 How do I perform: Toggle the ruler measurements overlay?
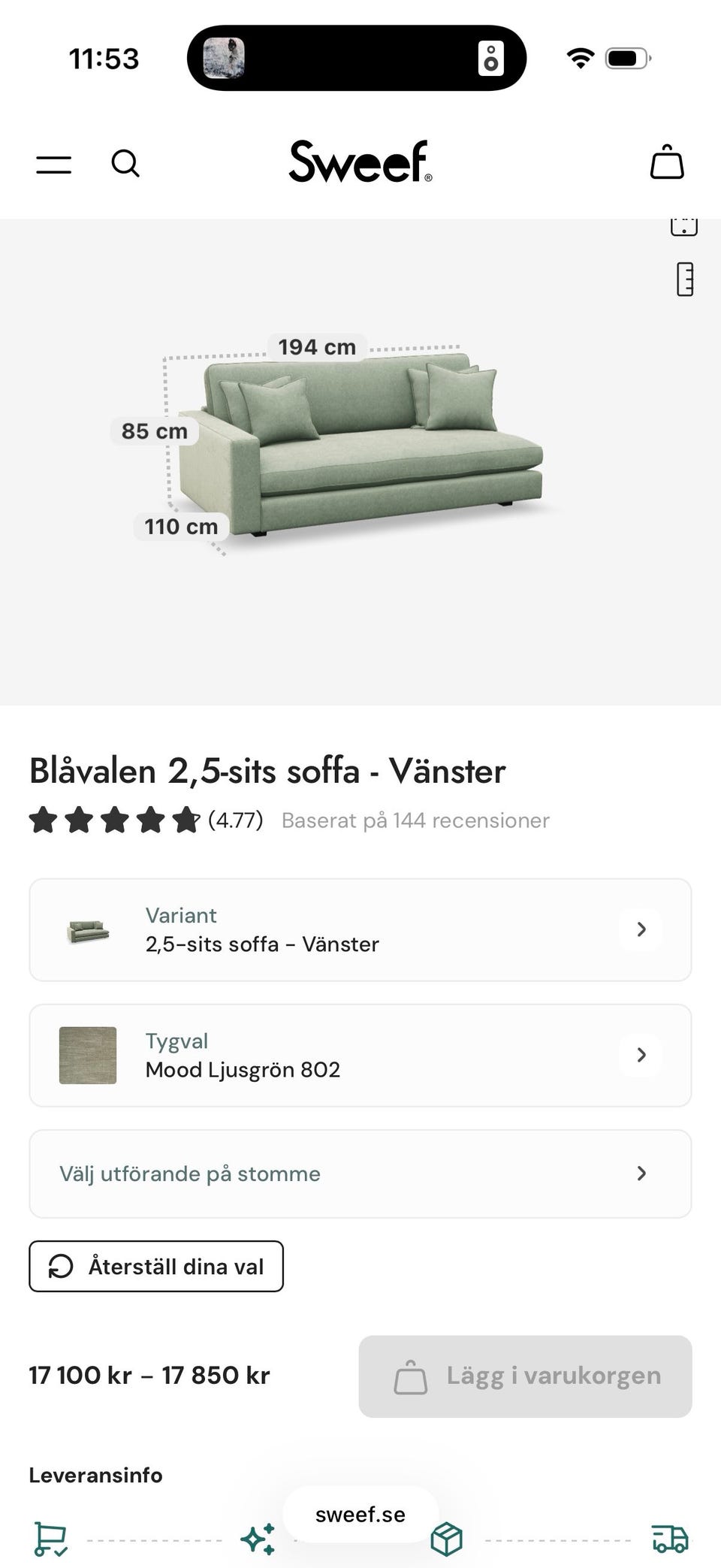click(683, 280)
